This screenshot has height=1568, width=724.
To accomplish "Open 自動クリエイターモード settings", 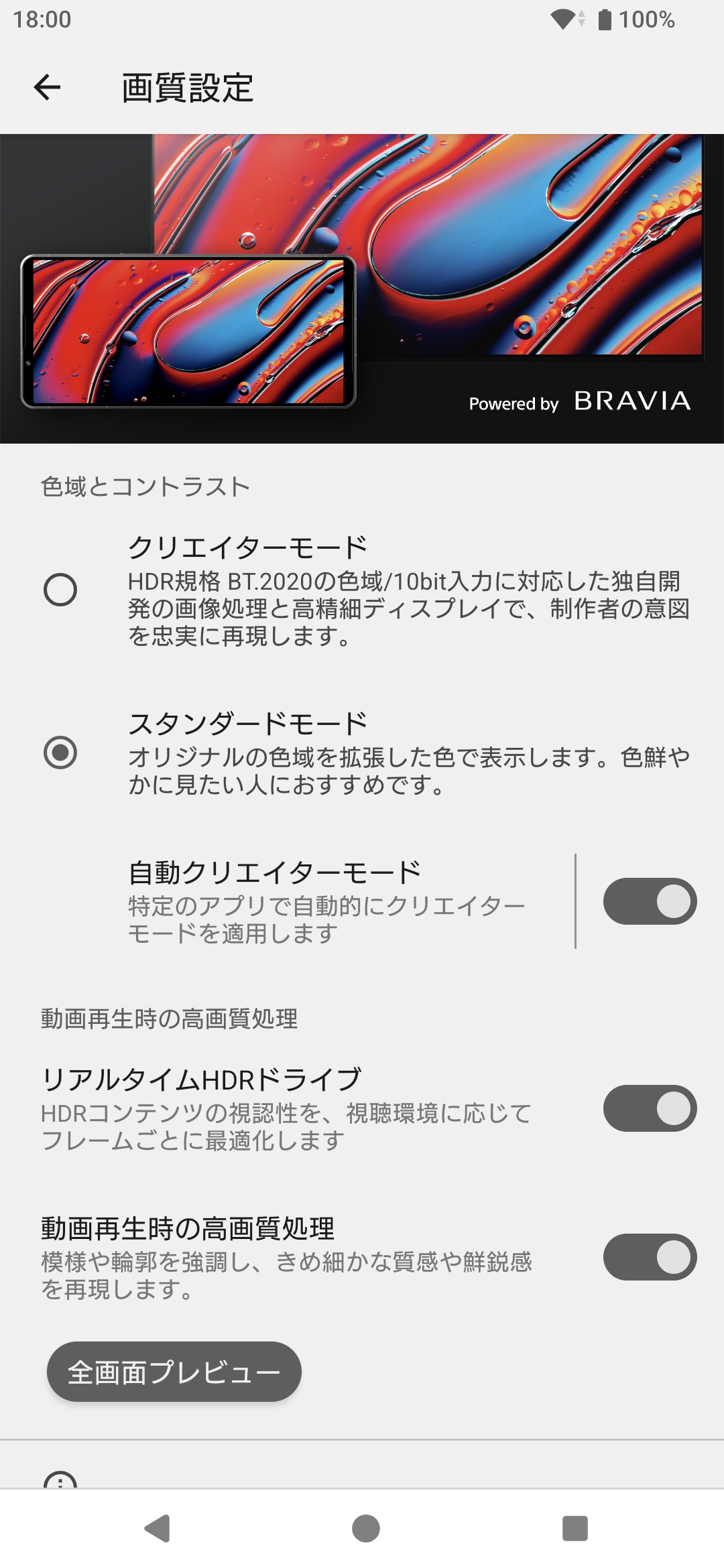I will point(326,901).
